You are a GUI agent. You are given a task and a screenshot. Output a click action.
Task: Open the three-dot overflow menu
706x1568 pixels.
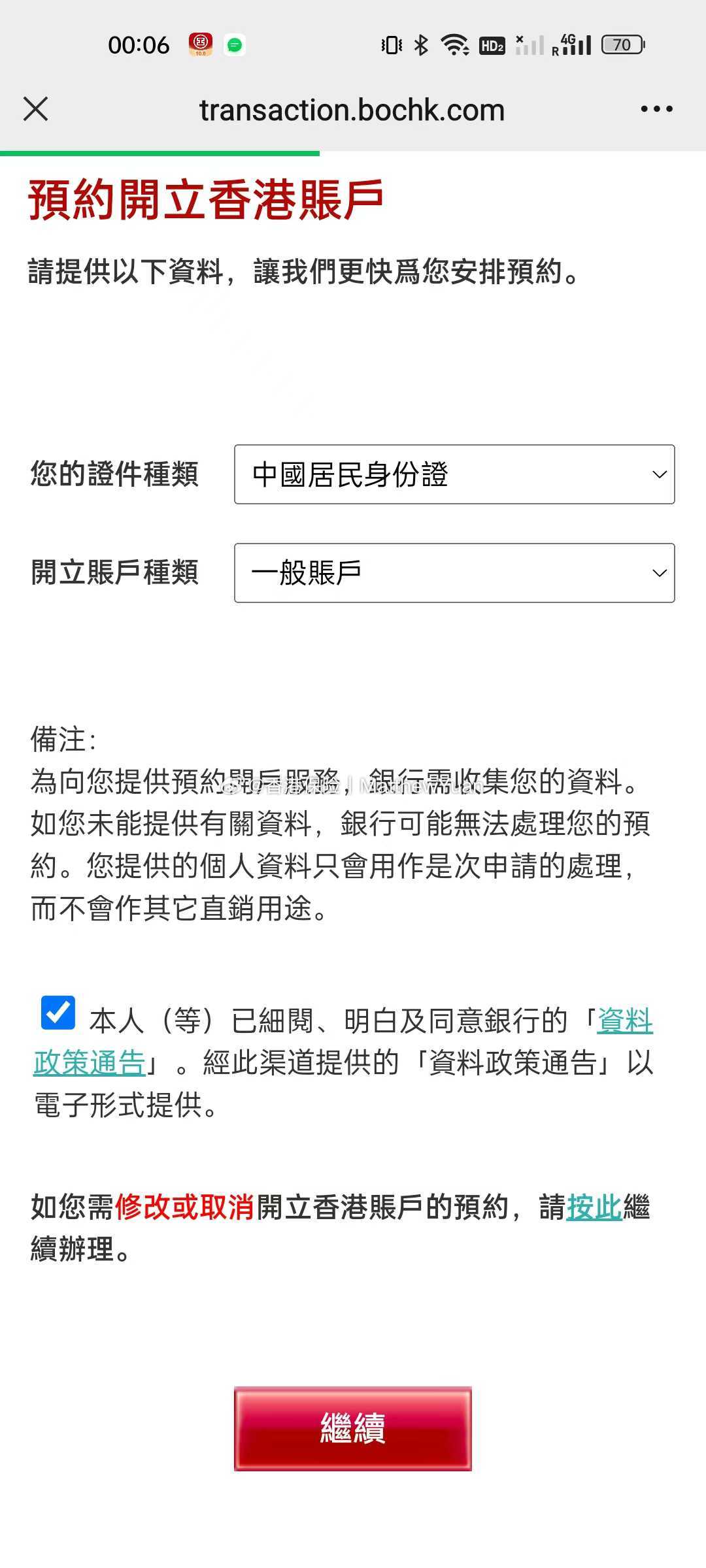coord(656,109)
